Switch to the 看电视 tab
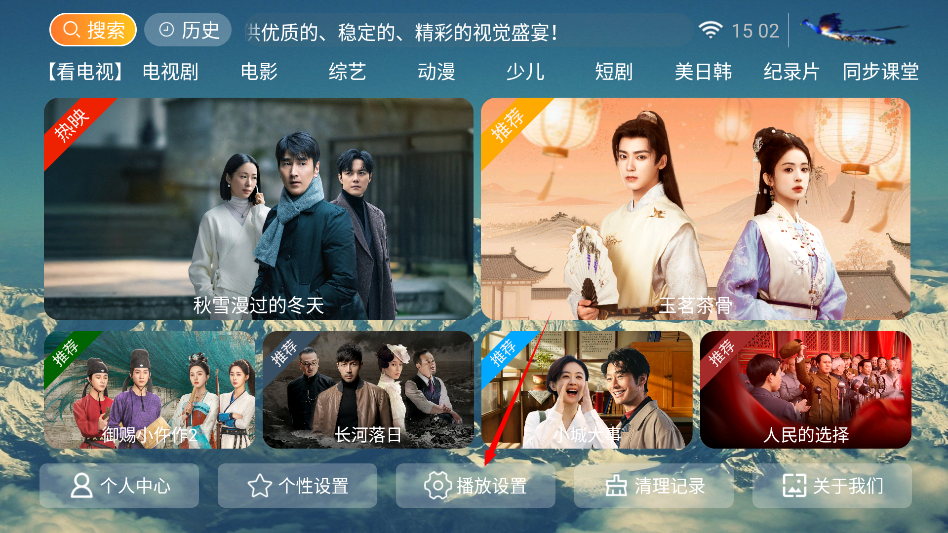948x533 pixels. (x=84, y=72)
